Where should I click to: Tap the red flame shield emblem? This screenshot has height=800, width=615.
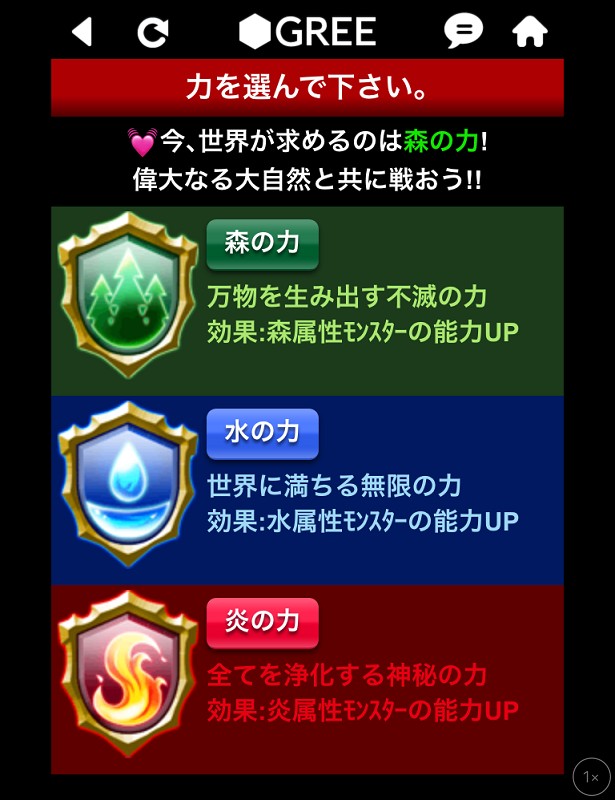128,673
